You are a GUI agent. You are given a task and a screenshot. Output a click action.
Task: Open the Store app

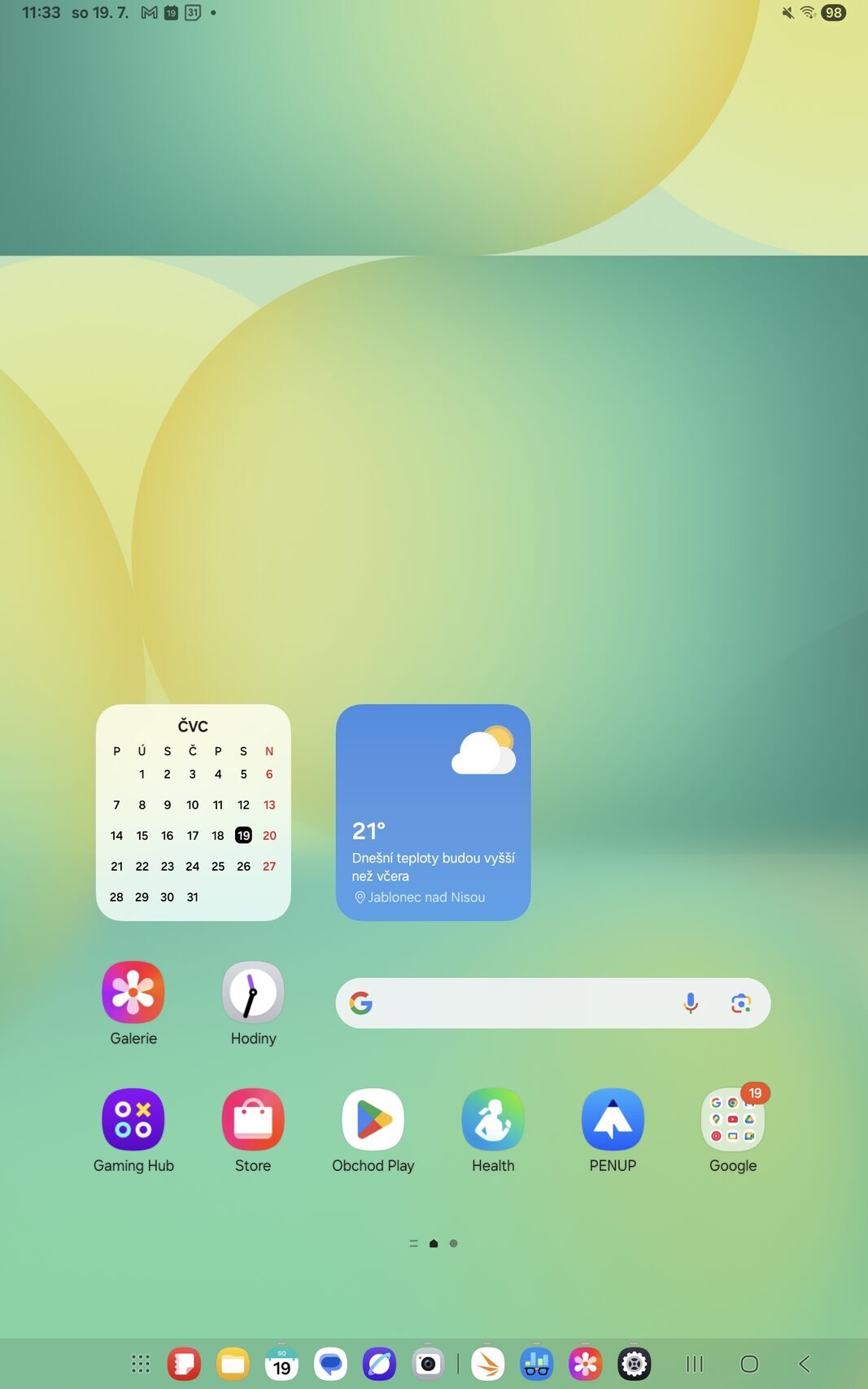tap(252, 1120)
